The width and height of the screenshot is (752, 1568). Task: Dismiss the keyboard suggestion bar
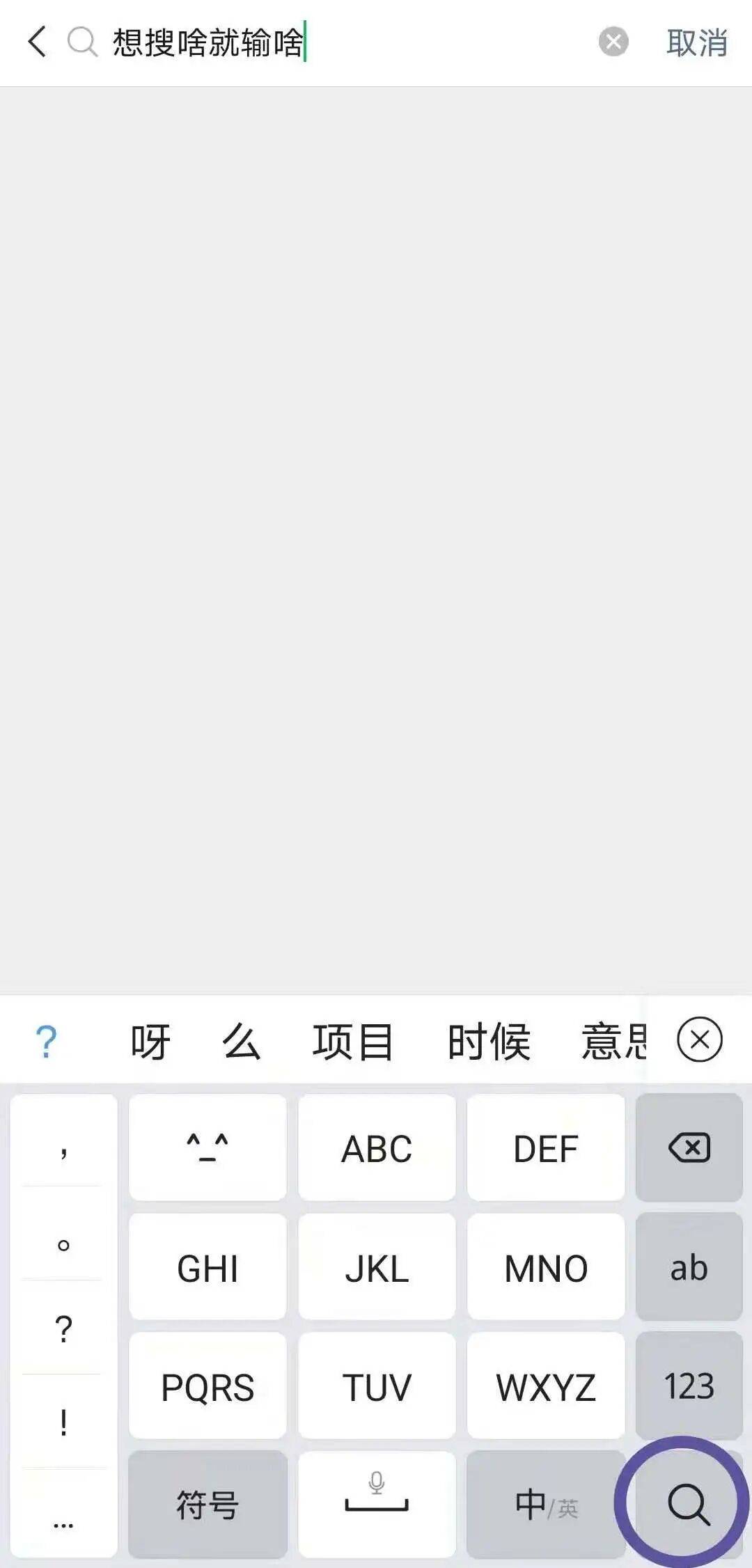(x=699, y=1040)
